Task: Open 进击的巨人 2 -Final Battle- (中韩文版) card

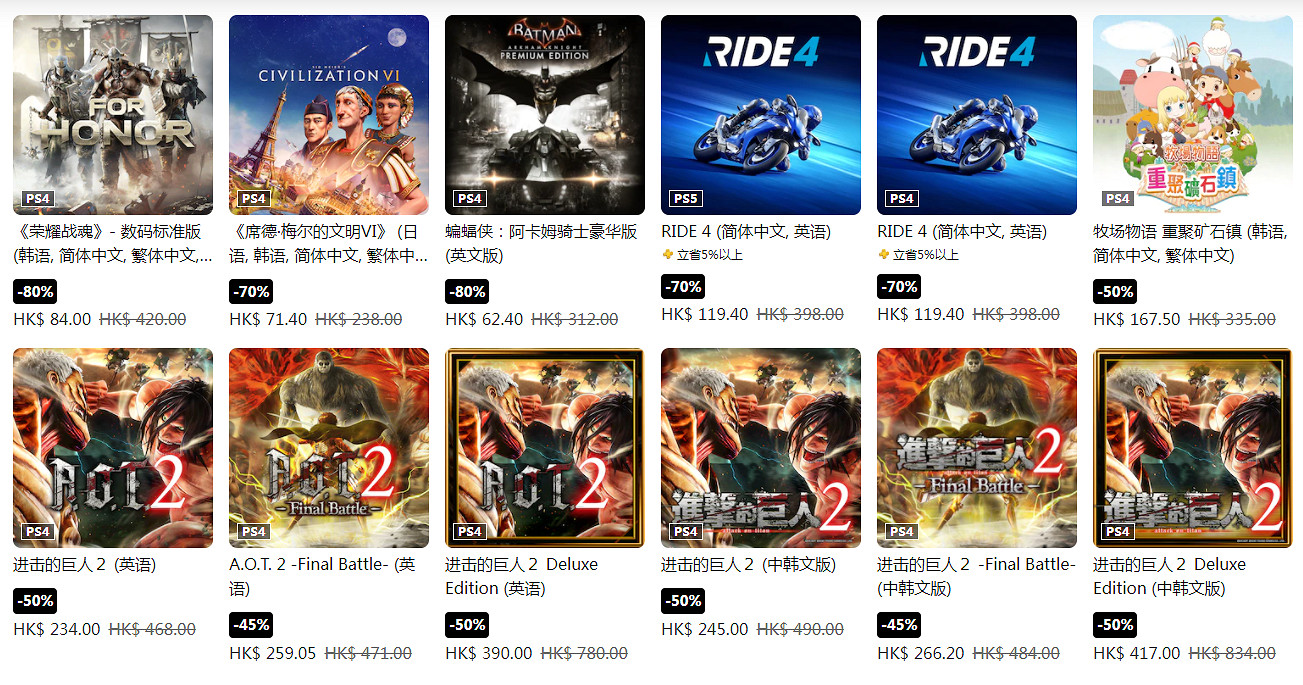Action: coord(976,448)
